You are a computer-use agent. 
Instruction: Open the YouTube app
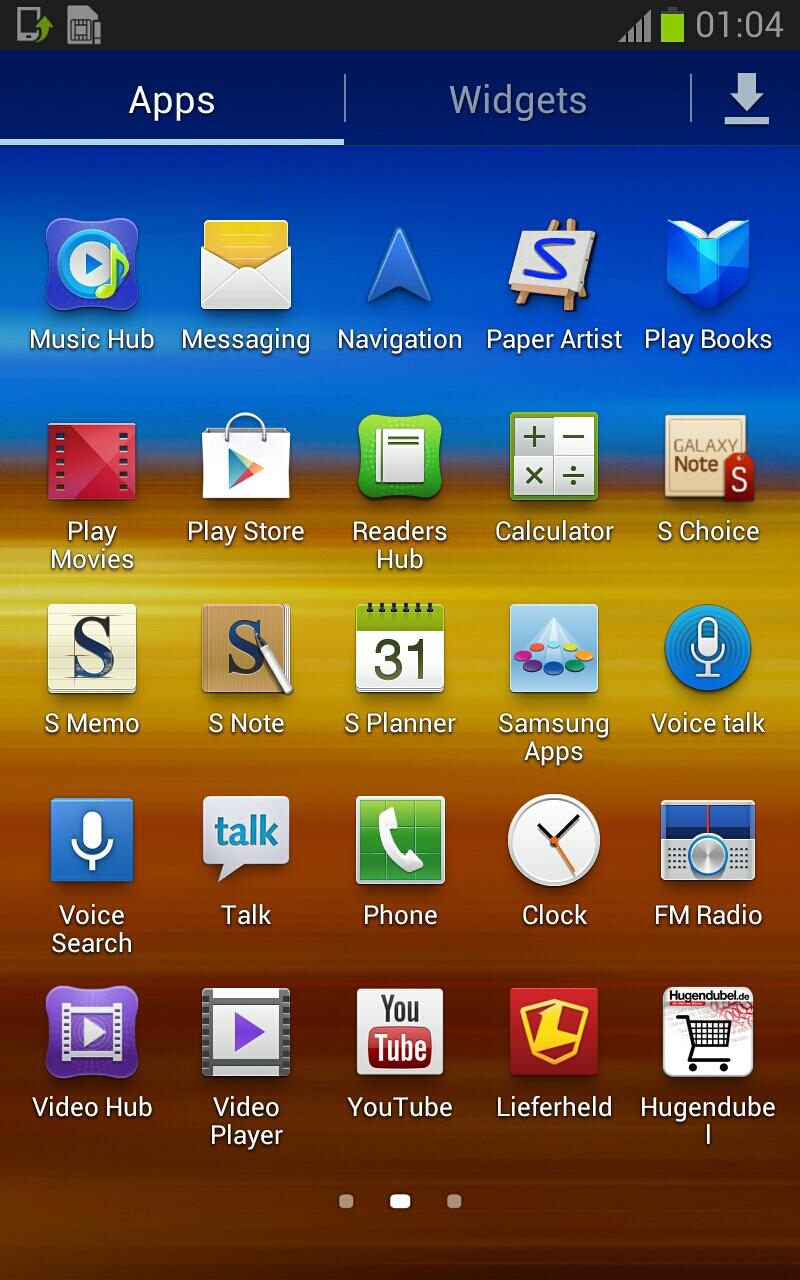click(400, 1034)
